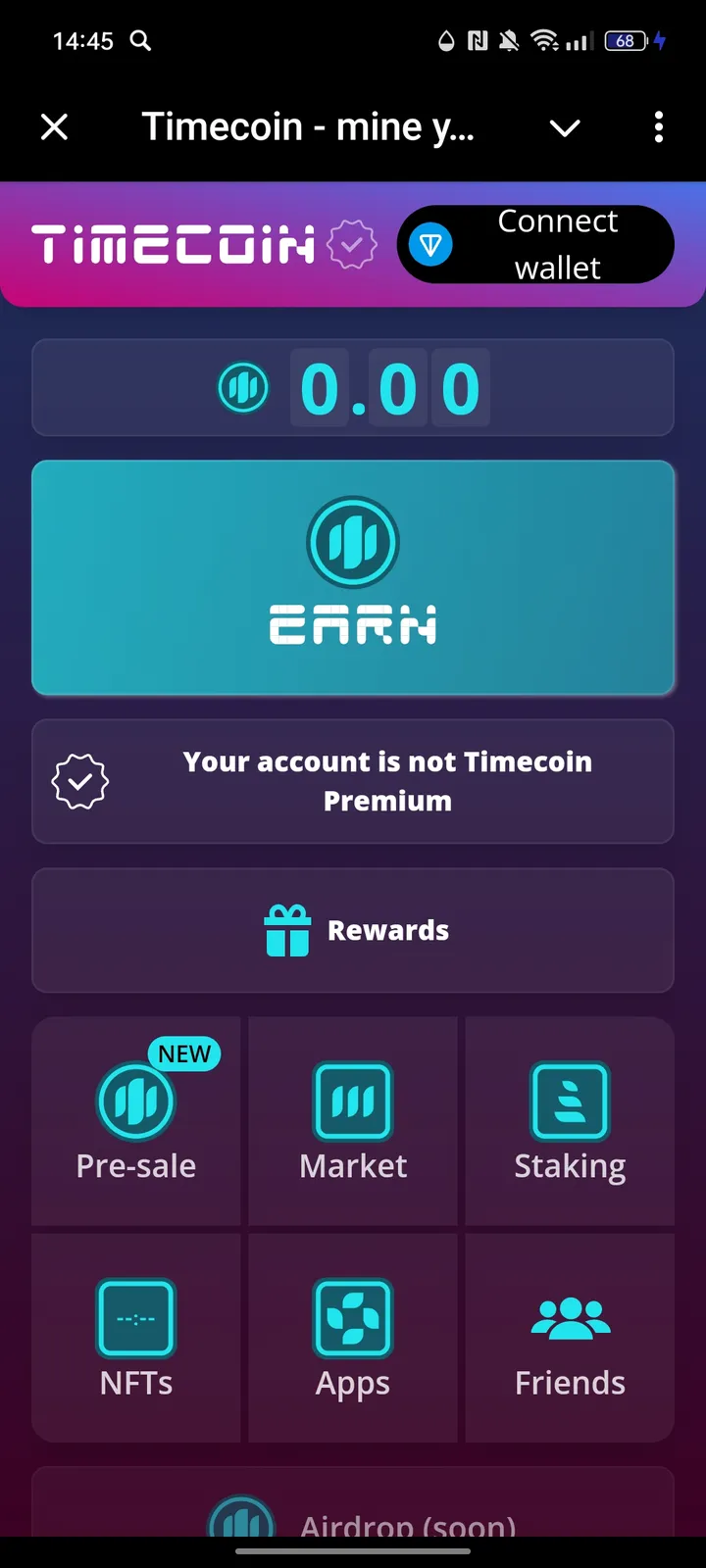Open the Rewards section
The height and width of the screenshot is (1568, 706).
pyautogui.click(x=353, y=929)
